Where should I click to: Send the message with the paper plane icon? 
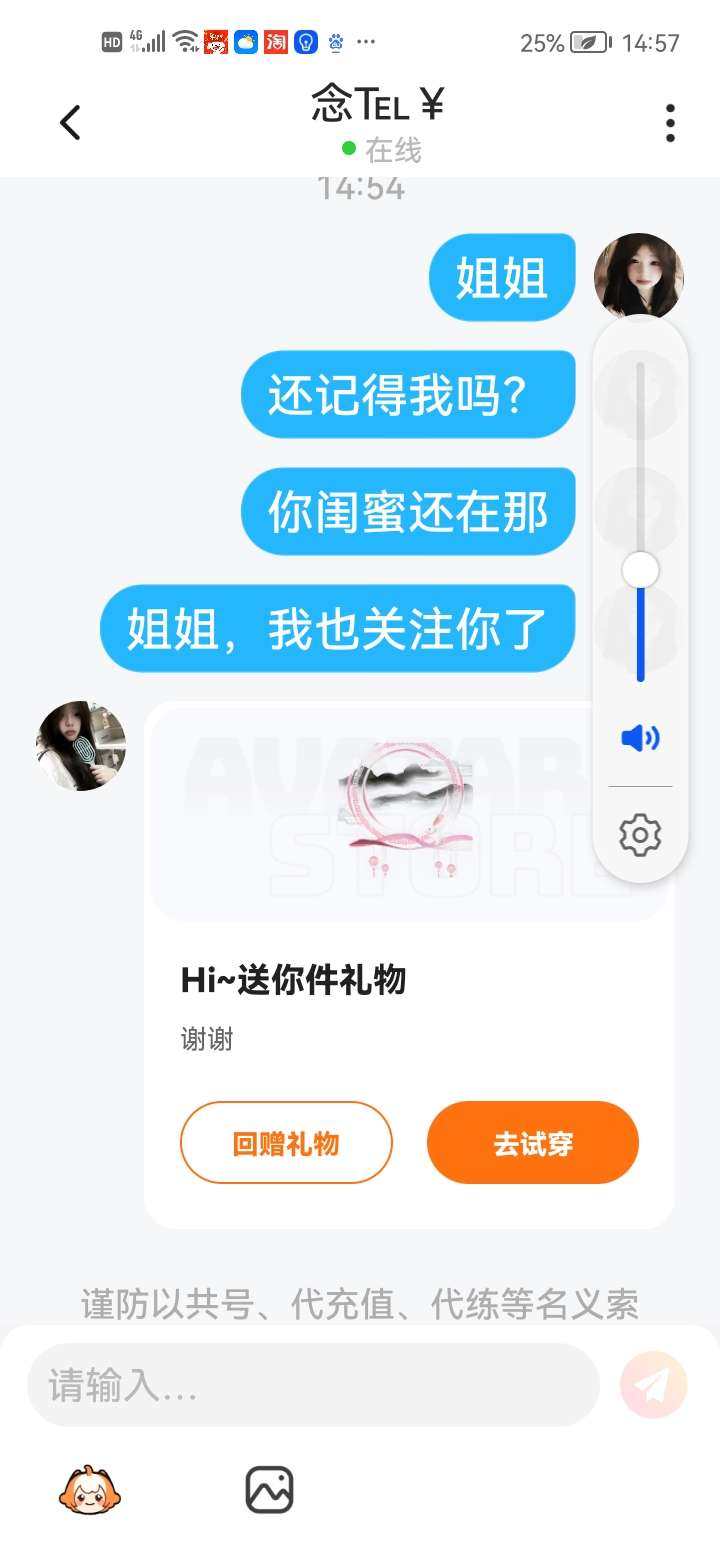(x=653, y=1385)
